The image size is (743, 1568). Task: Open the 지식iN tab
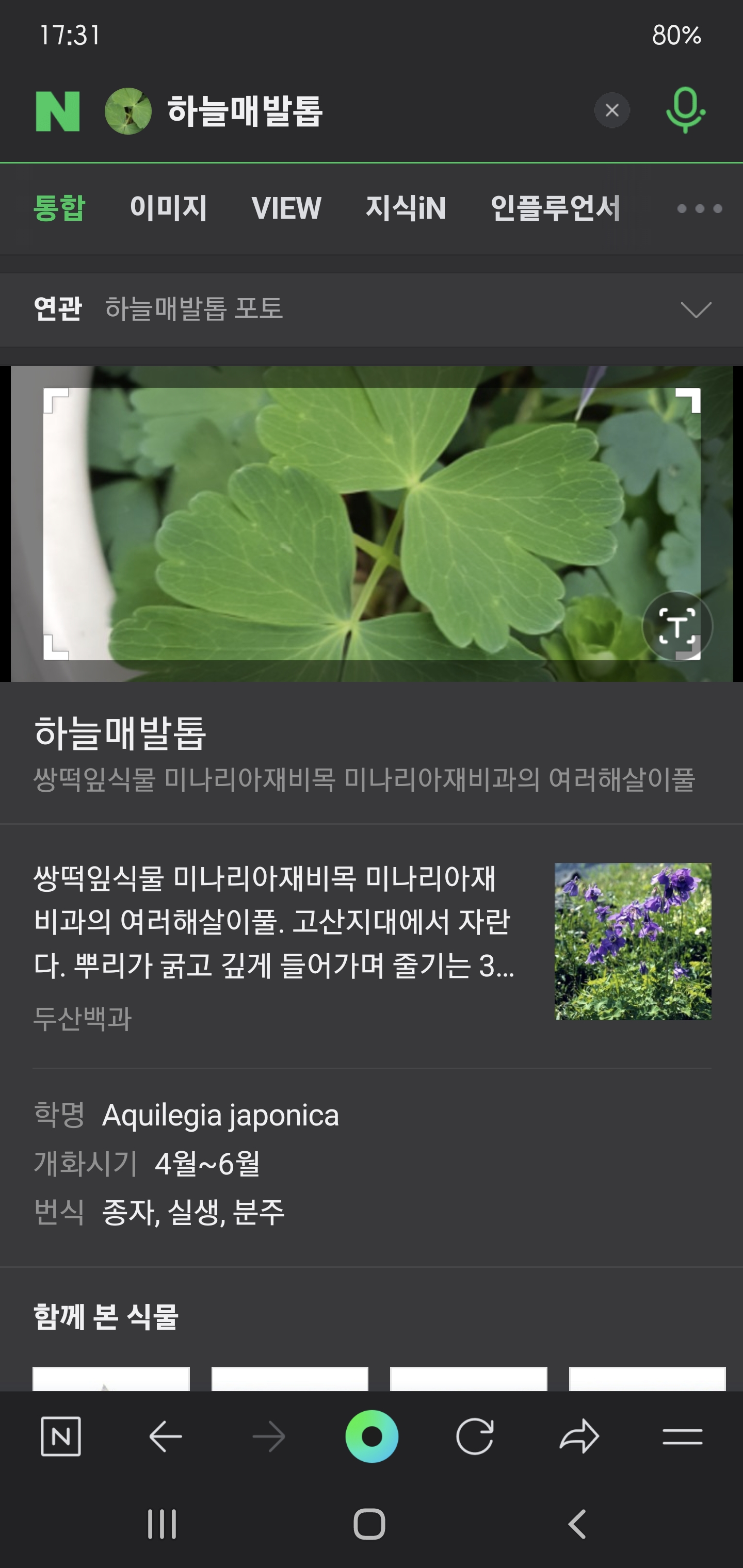pos(406,208)
